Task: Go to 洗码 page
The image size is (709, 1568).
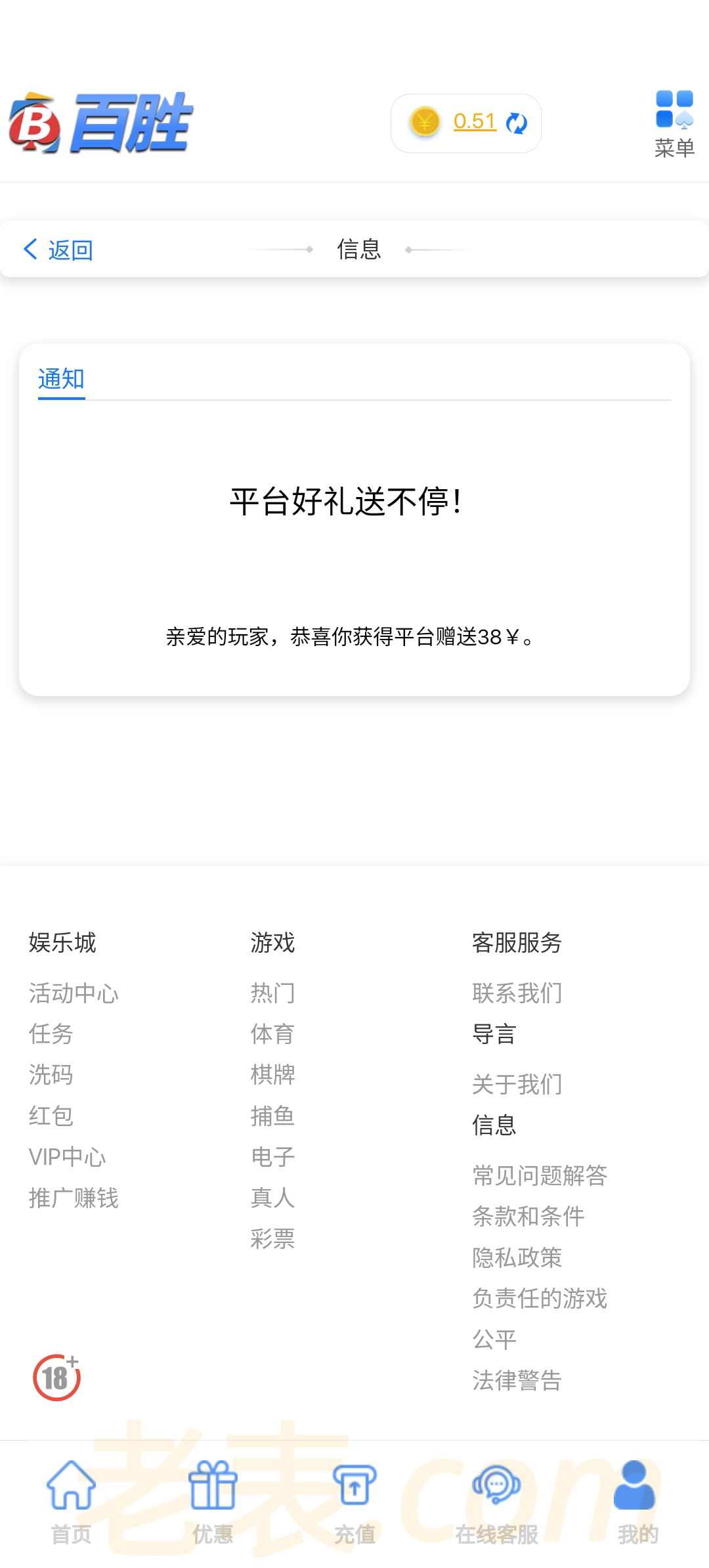Action: pyautogui.click(x=51, y=1075)
